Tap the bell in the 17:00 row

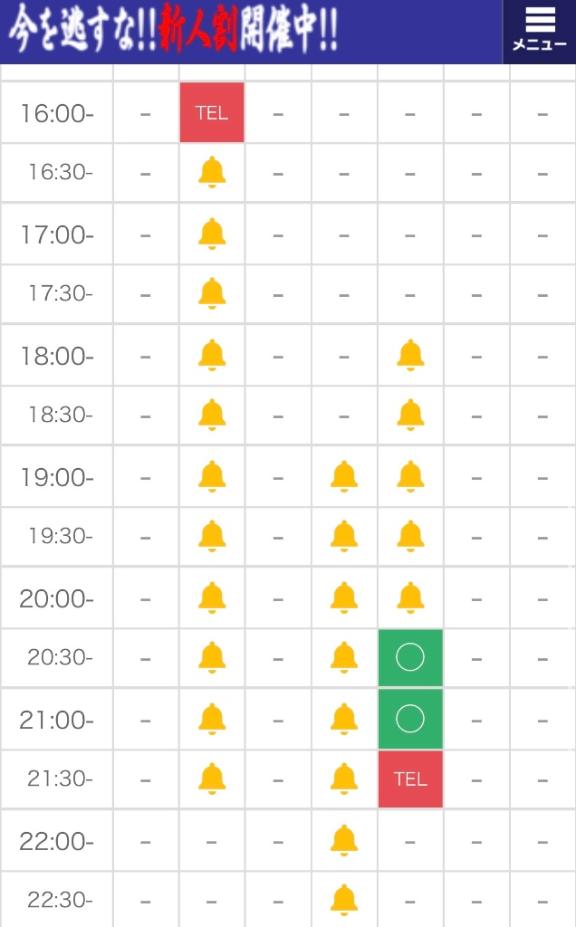coord(212,234)
